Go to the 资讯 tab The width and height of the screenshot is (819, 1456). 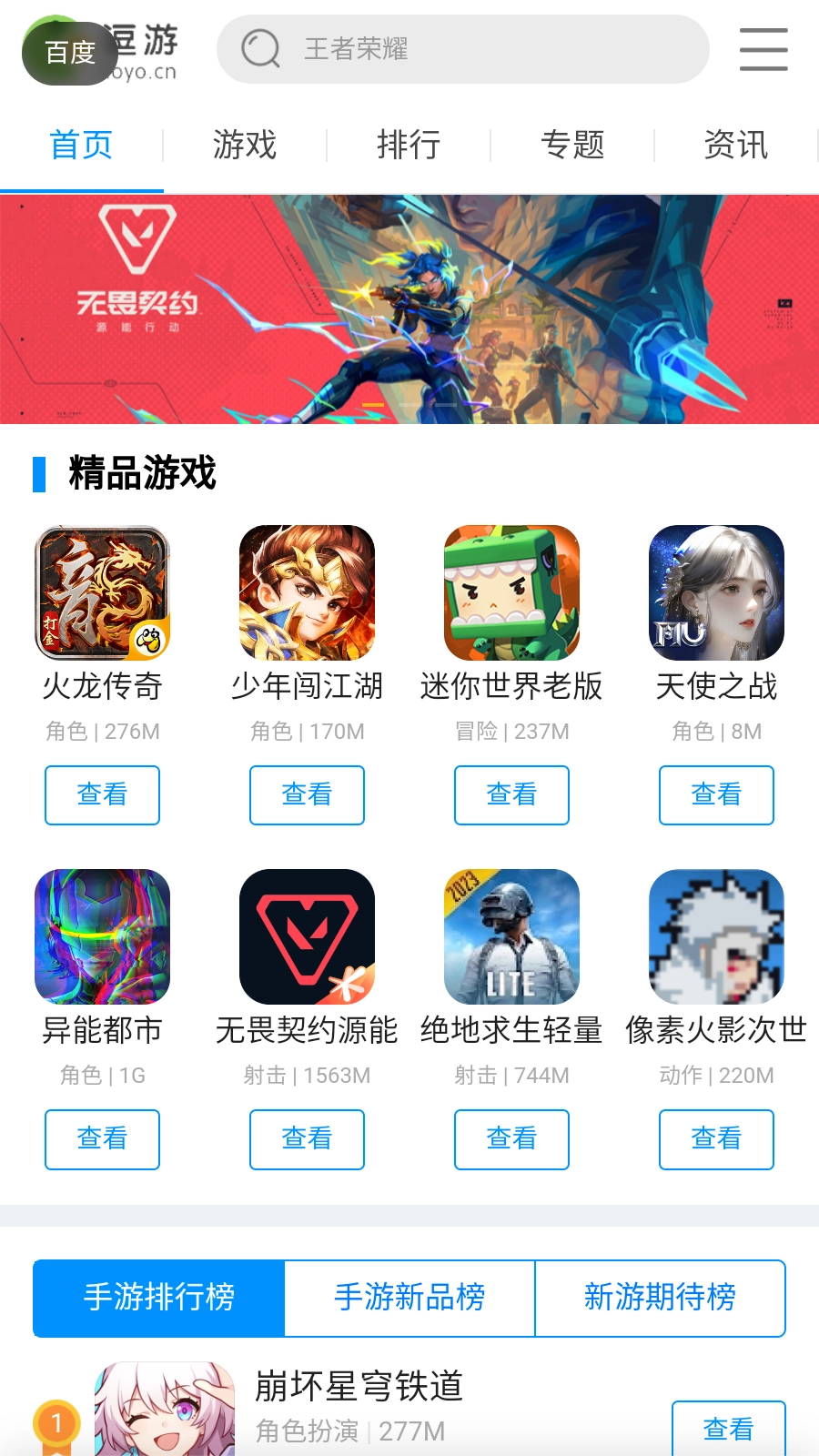coord(735,145)
